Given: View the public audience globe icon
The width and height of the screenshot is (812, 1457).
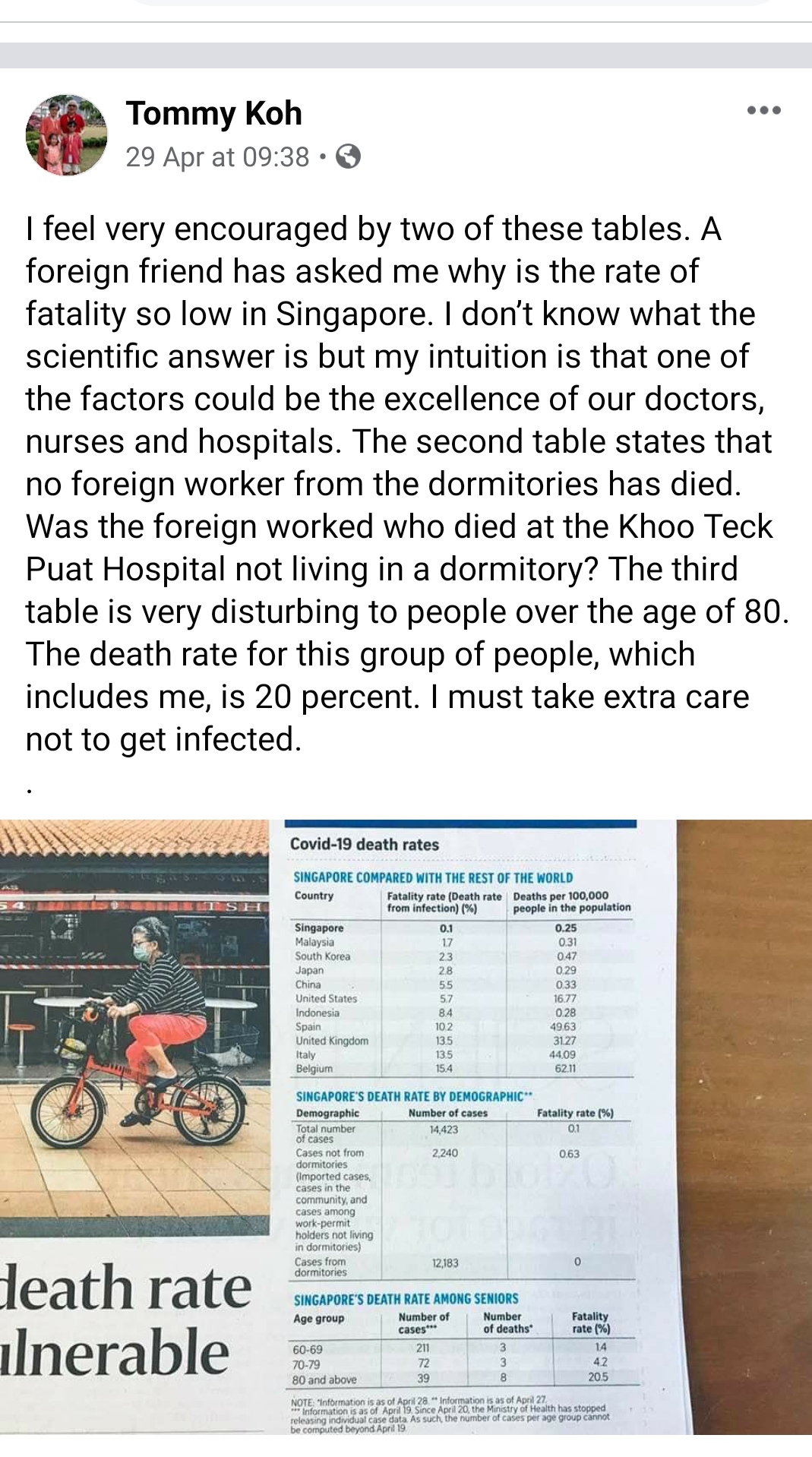Looking at the screenshot, I should (x=349, y=157).
